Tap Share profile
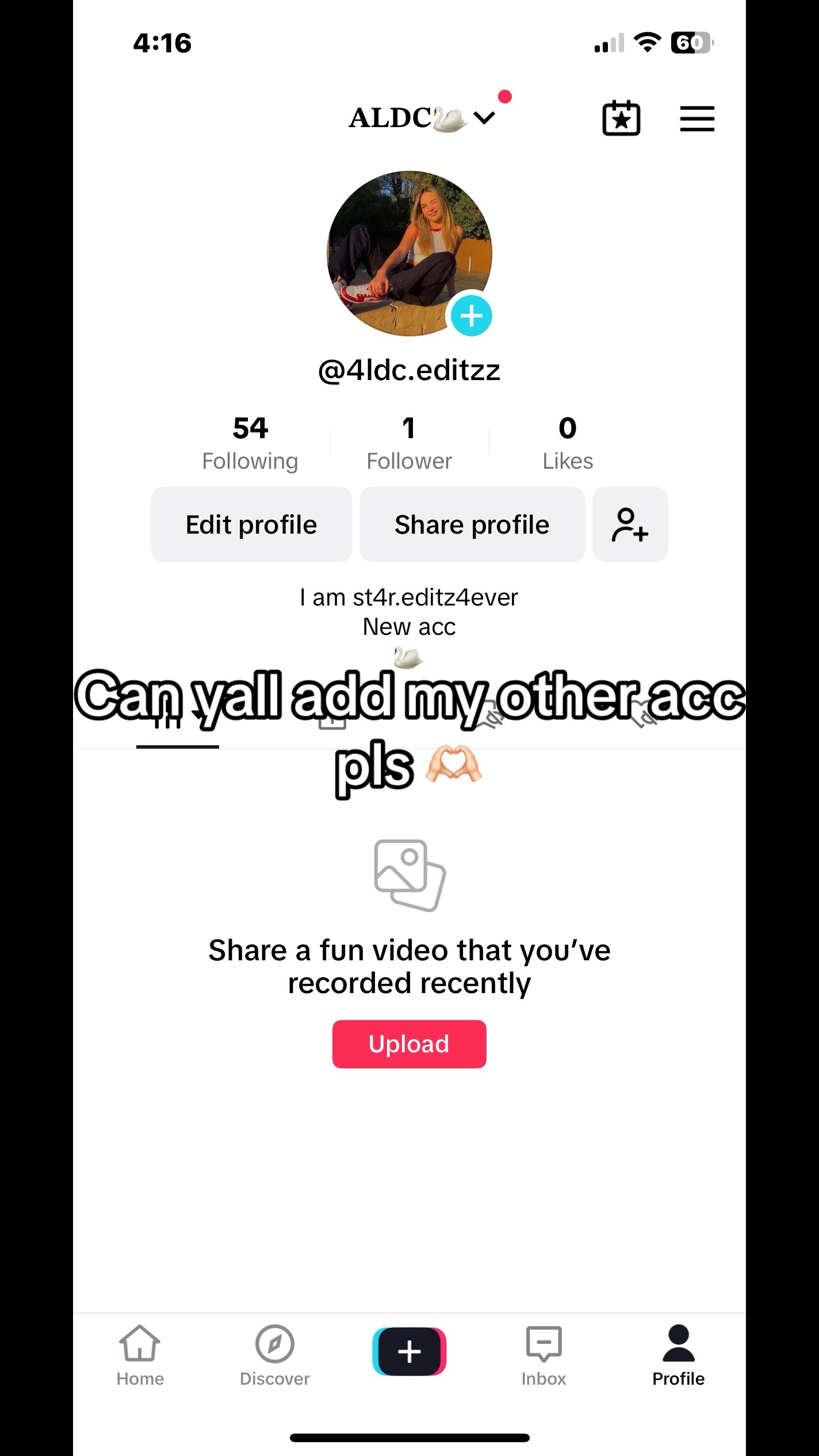This screenshot has height=1456, width=819. tap(472, 524)
